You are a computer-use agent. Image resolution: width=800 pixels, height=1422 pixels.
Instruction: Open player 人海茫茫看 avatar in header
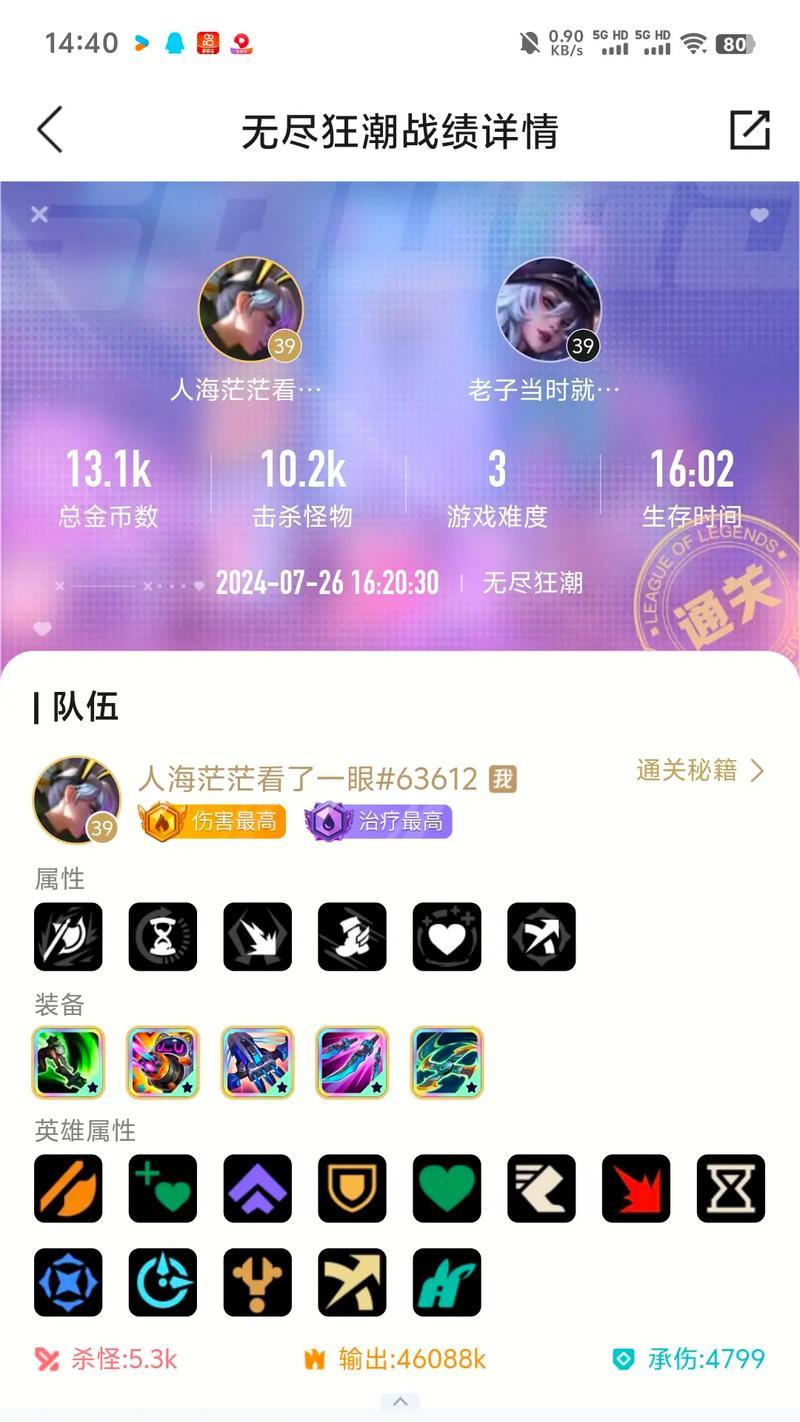tap(250, 309)
